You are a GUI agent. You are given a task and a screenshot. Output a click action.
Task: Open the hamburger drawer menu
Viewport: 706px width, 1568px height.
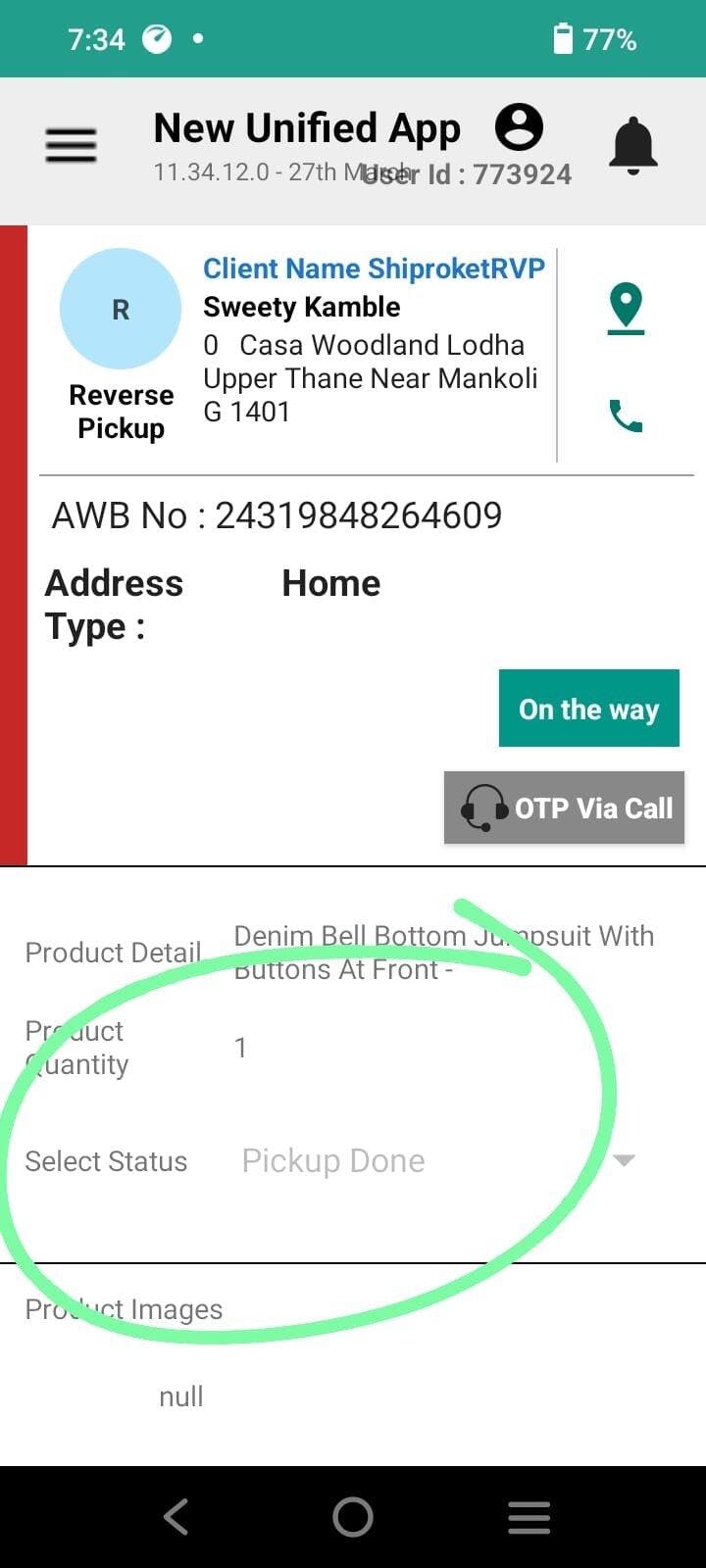tap(71, 145)
